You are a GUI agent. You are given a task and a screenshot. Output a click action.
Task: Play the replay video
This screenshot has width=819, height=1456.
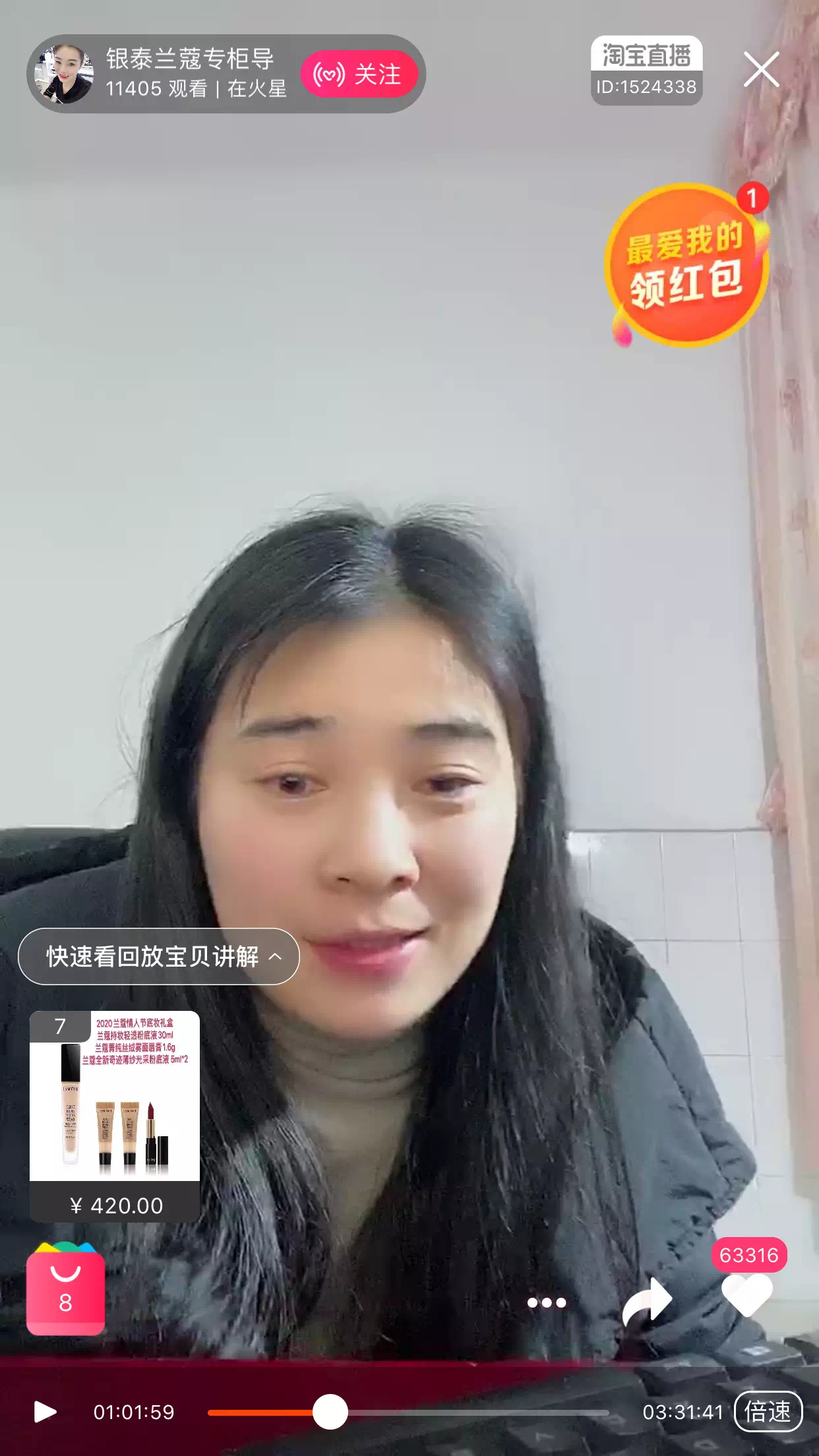(45, 1412)
